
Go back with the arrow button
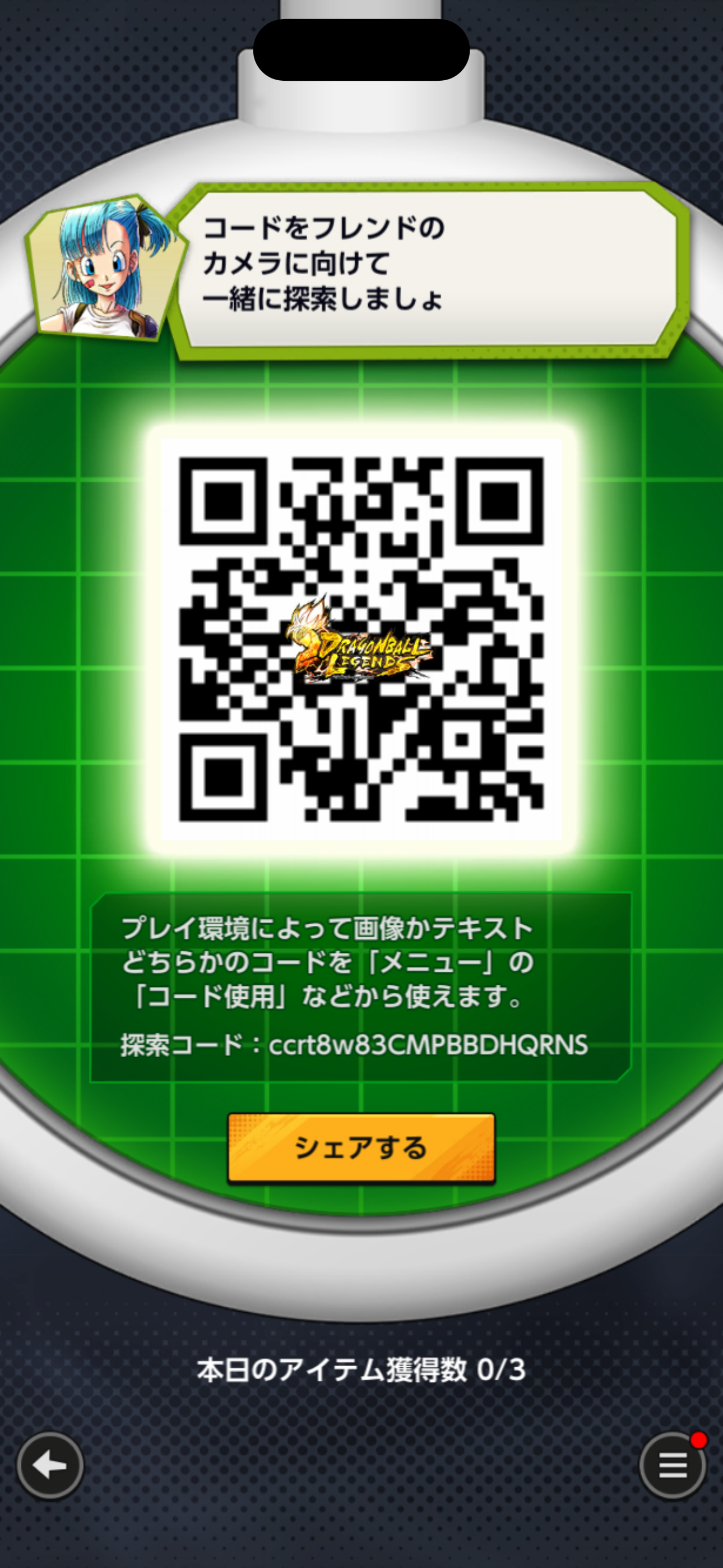pyautogui.click(x=50, y=1465)
